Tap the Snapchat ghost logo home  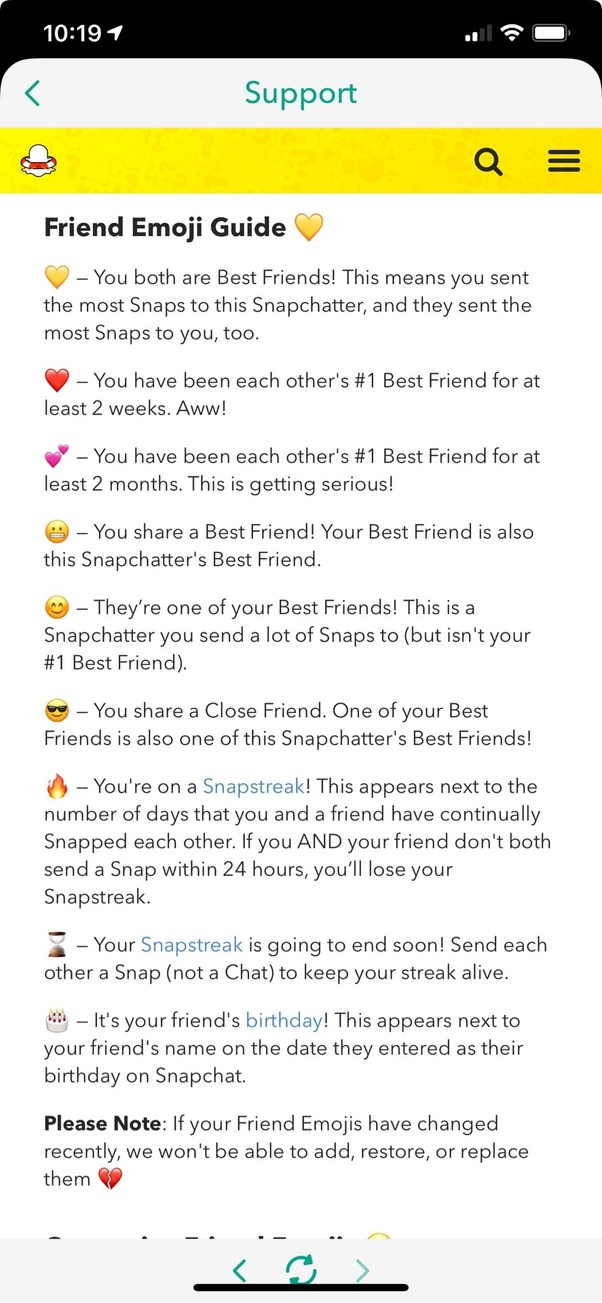coord(38,161)
